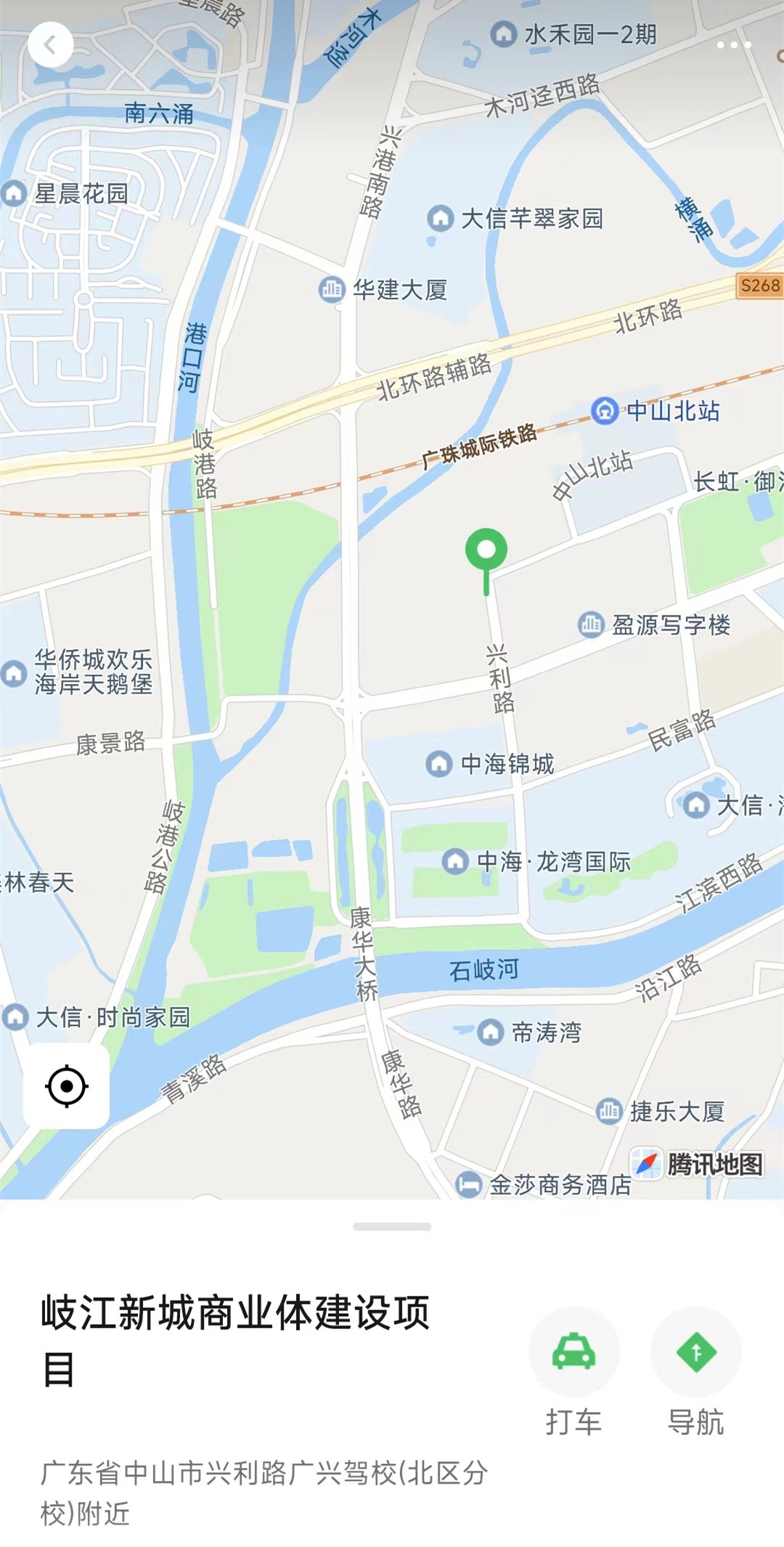Tap the green location pin on the map
784x1547 pixels.
point(486,561)
